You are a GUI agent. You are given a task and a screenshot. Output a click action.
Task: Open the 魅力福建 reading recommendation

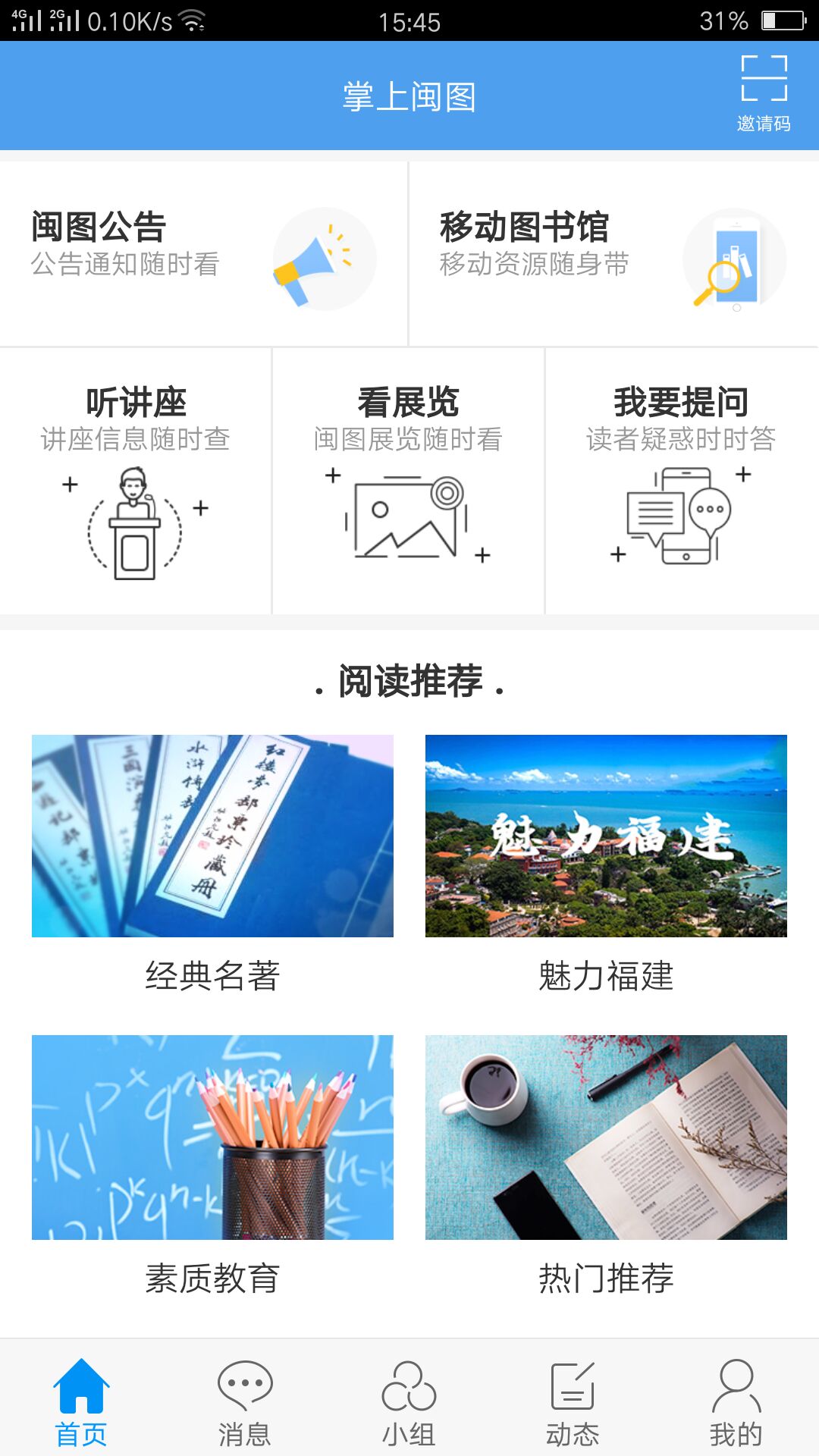606,864
